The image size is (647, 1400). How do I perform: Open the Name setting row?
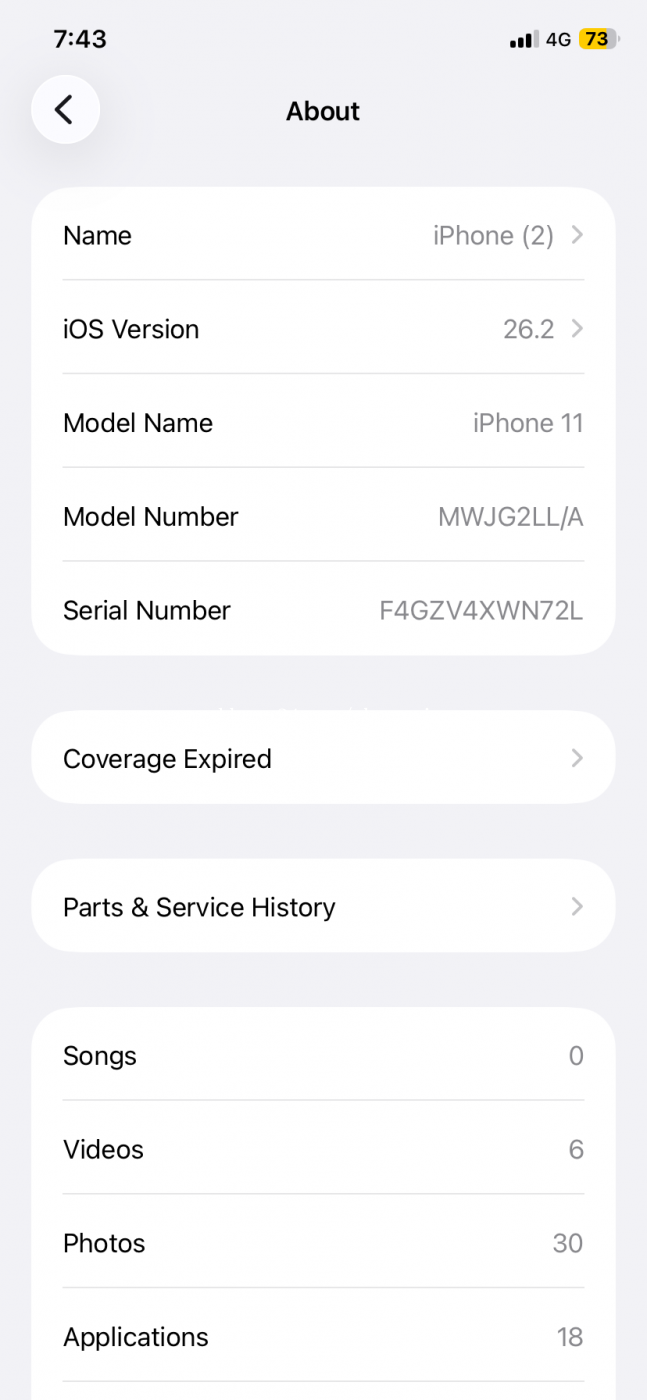coord(323,236)
